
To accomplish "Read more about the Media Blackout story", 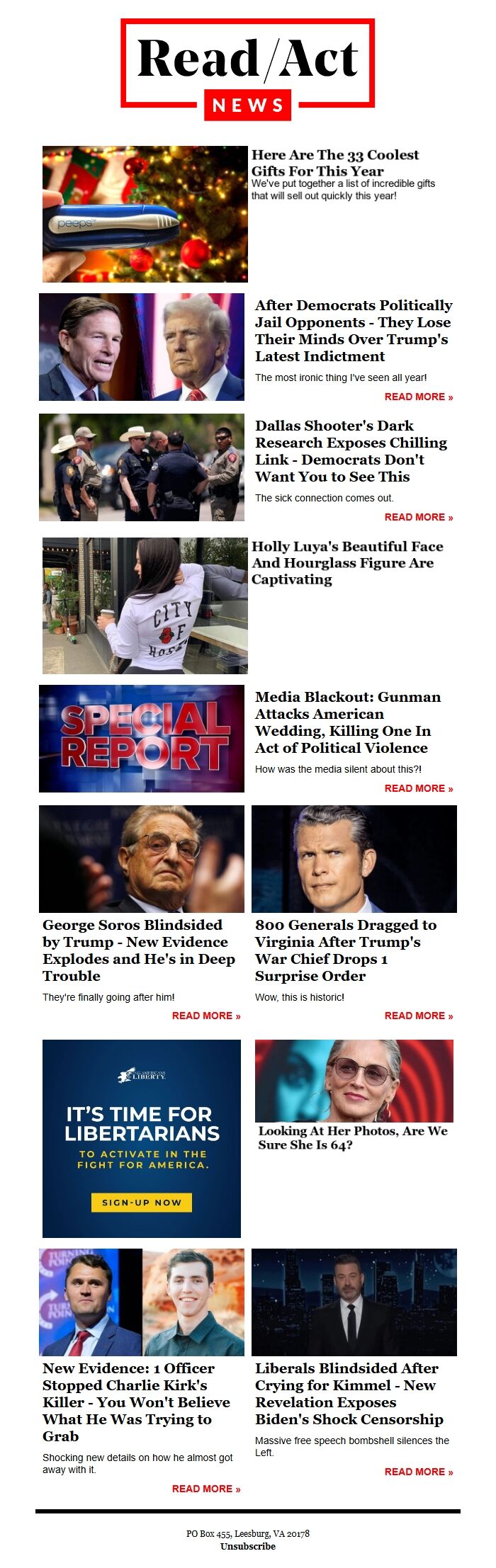I will click(x=418, y=788).
